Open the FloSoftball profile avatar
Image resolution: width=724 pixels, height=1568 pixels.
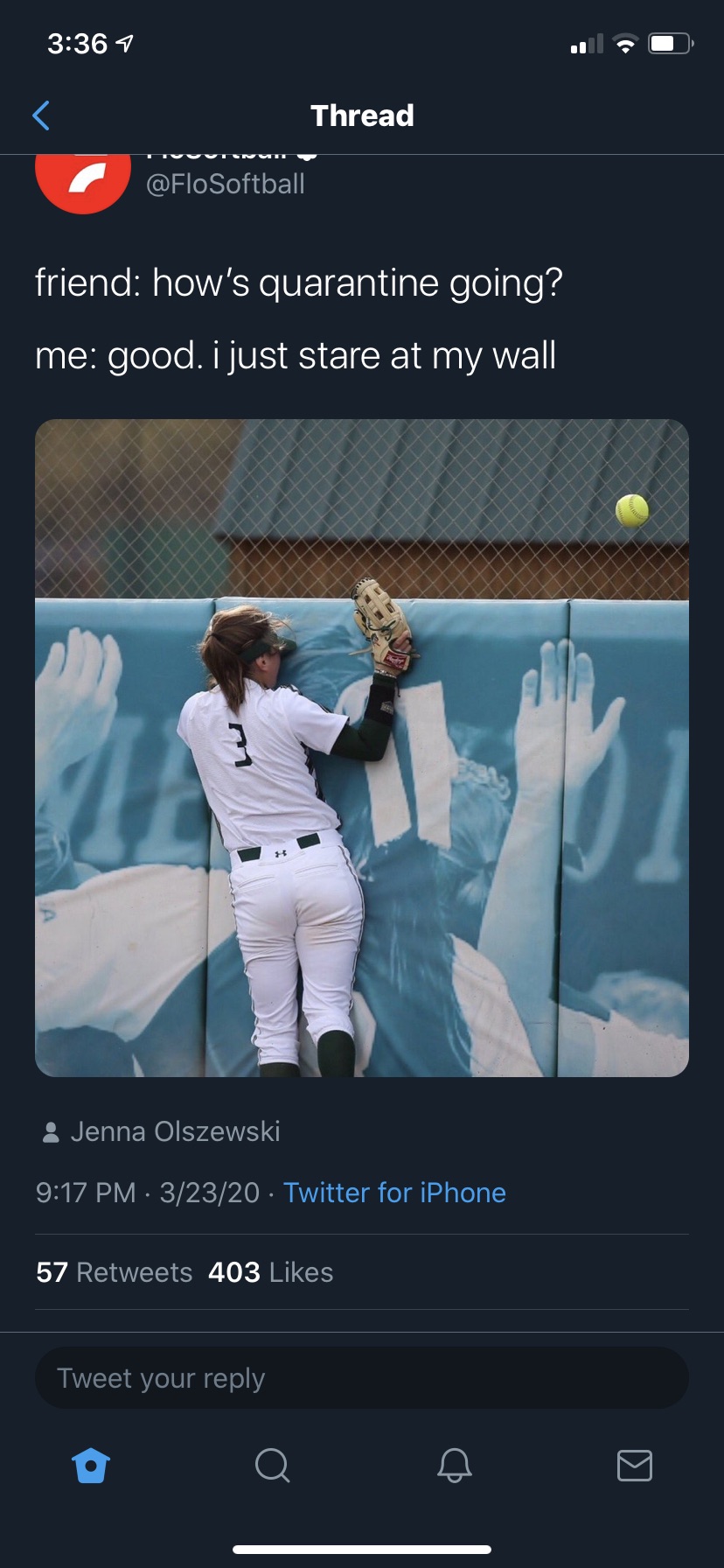(x=82, y=182)
